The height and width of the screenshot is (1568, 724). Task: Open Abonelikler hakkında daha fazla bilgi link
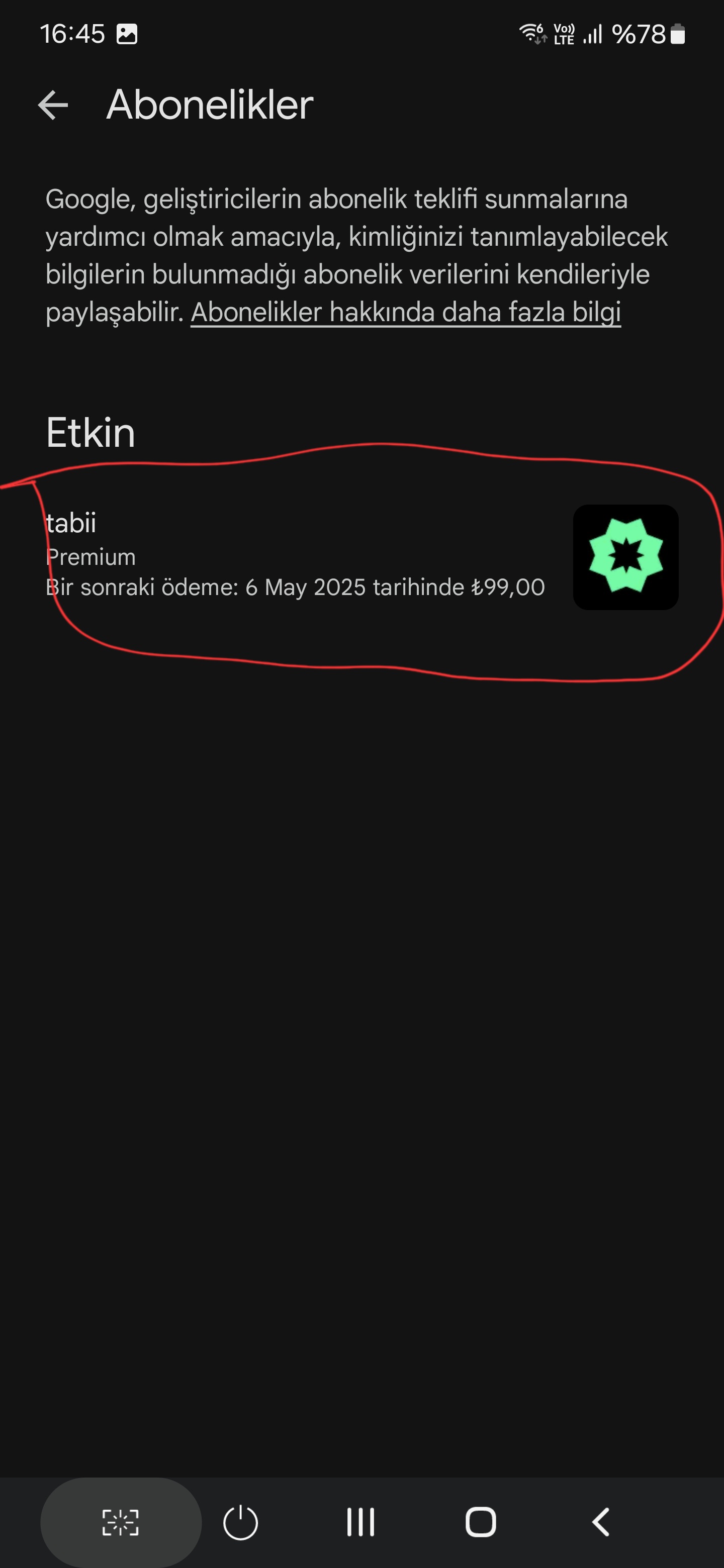(x=406, y=312)
